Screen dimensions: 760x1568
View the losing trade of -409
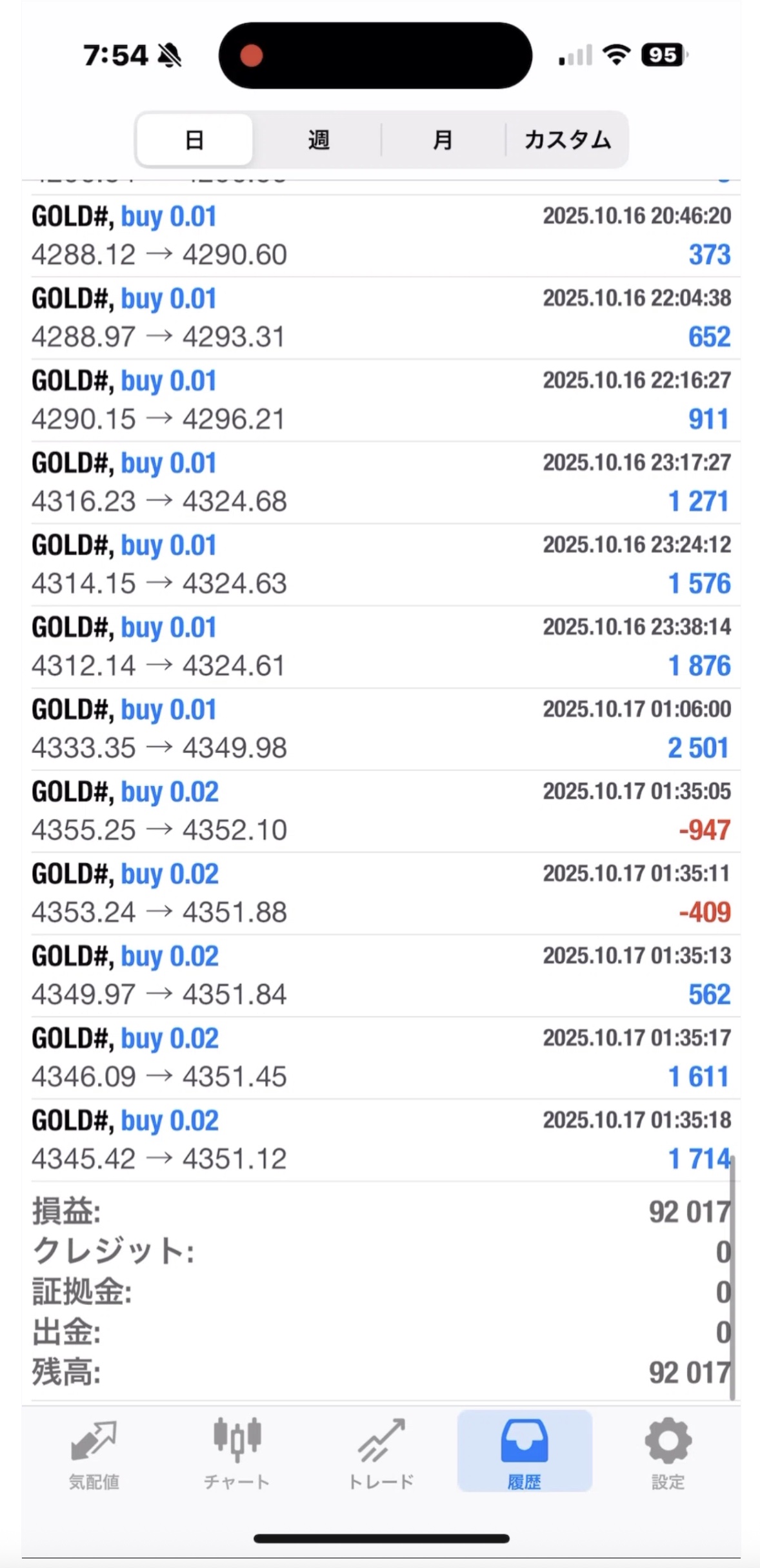[x=381, y=894]
